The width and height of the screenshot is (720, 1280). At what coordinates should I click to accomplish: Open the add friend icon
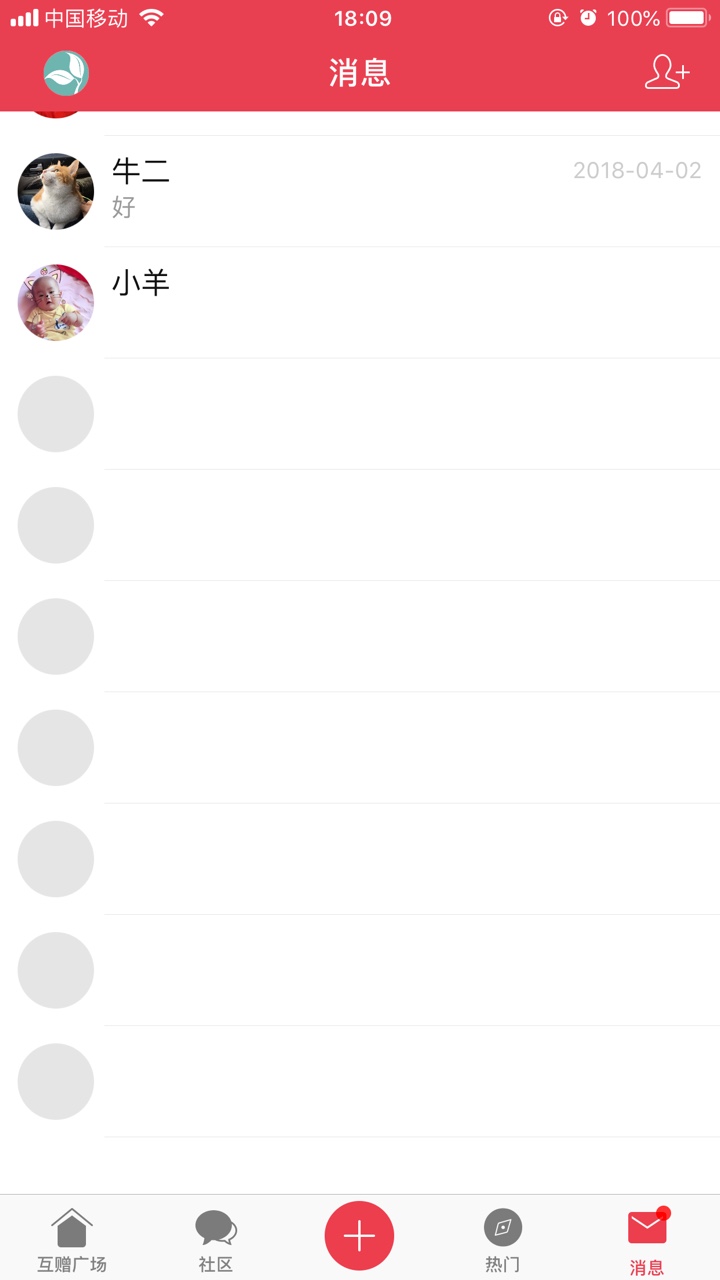coord(667,72)
